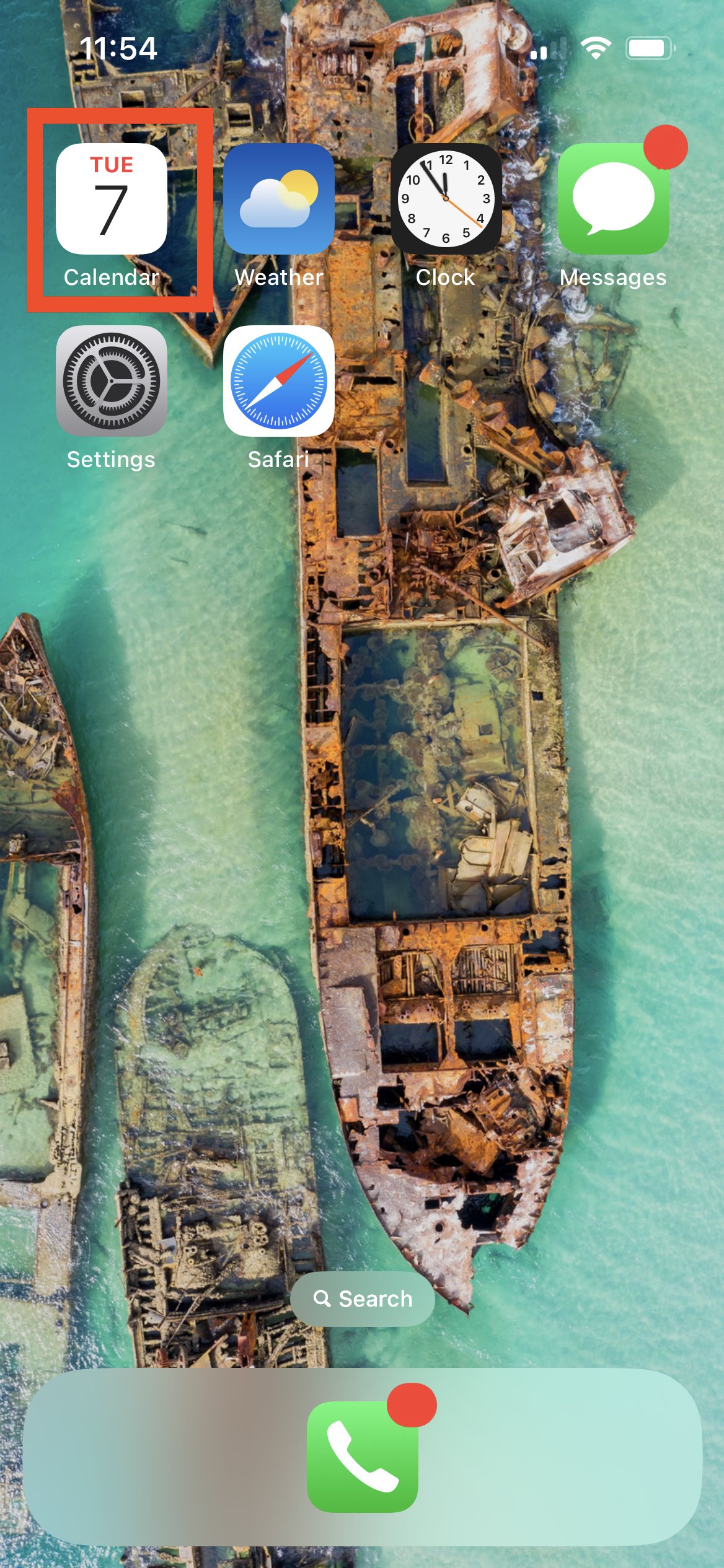Open the Settings app
Image resolution: width=724 pixels, height=1568 pixels.
tap(112, 381)
